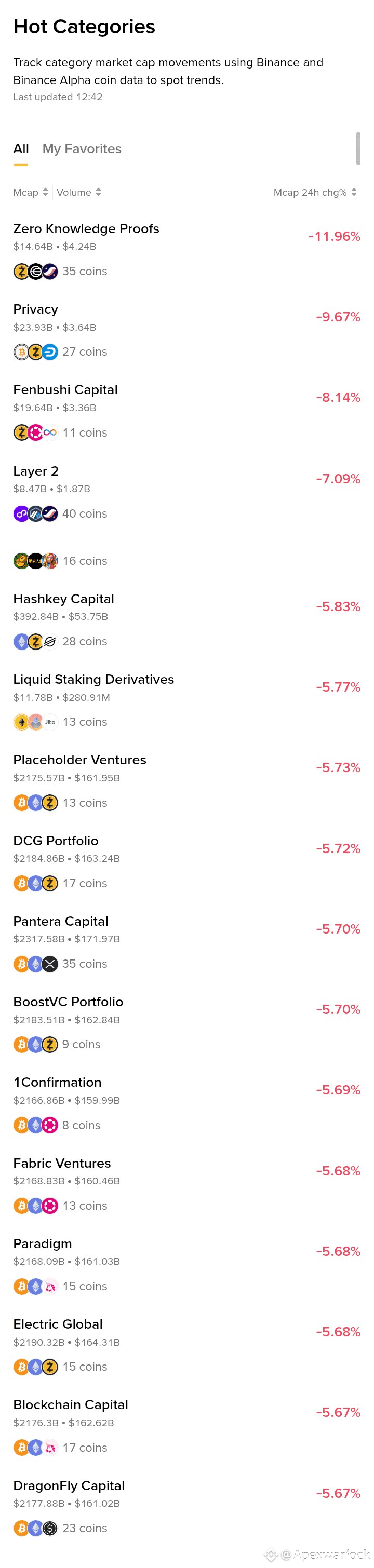
Task: View Fabric Ventures category
Action: point(61,1163)
